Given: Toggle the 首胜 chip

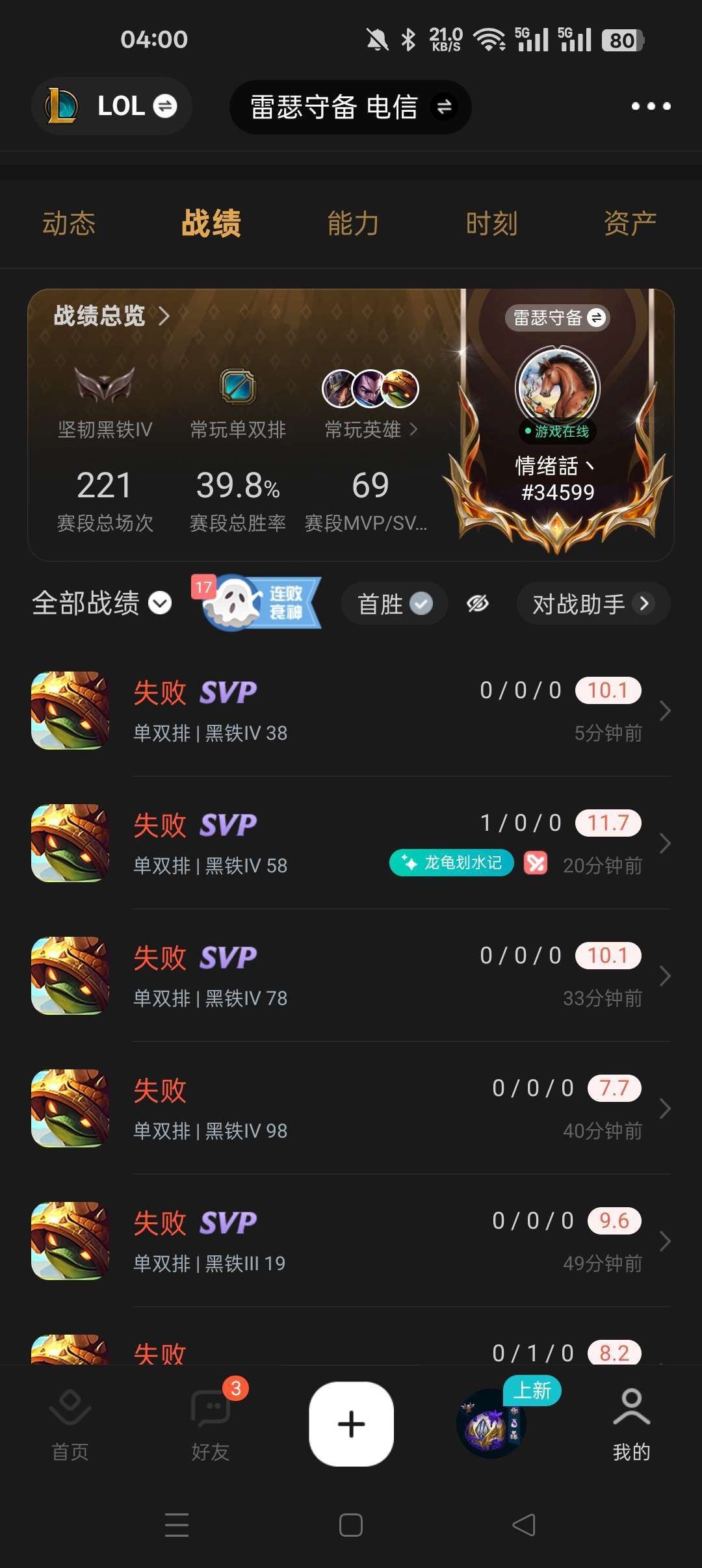Looking at the screenshot, I should coord(394,604).
